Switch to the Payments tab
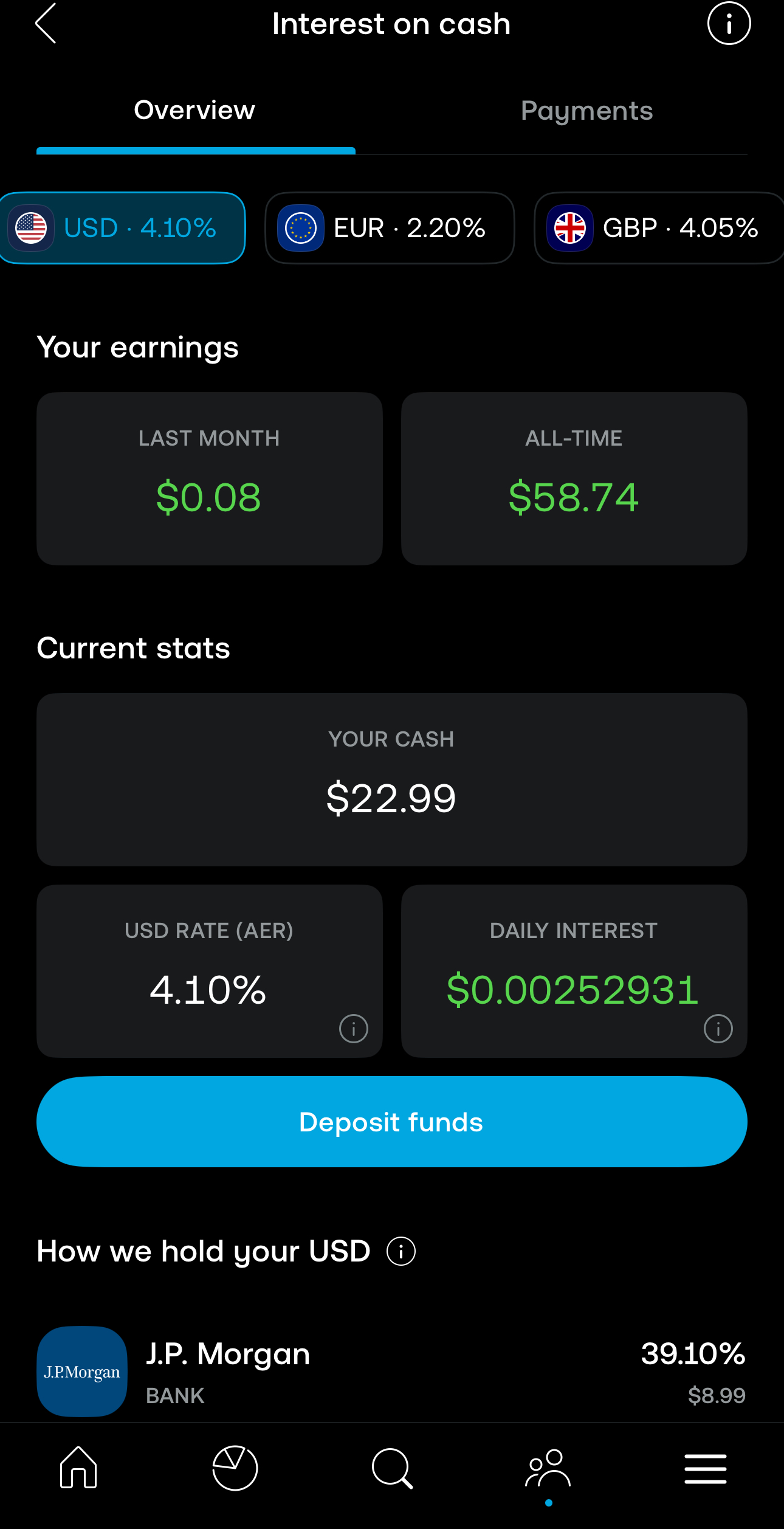Screen dimensions: 784x1529 tap(586, 111)
